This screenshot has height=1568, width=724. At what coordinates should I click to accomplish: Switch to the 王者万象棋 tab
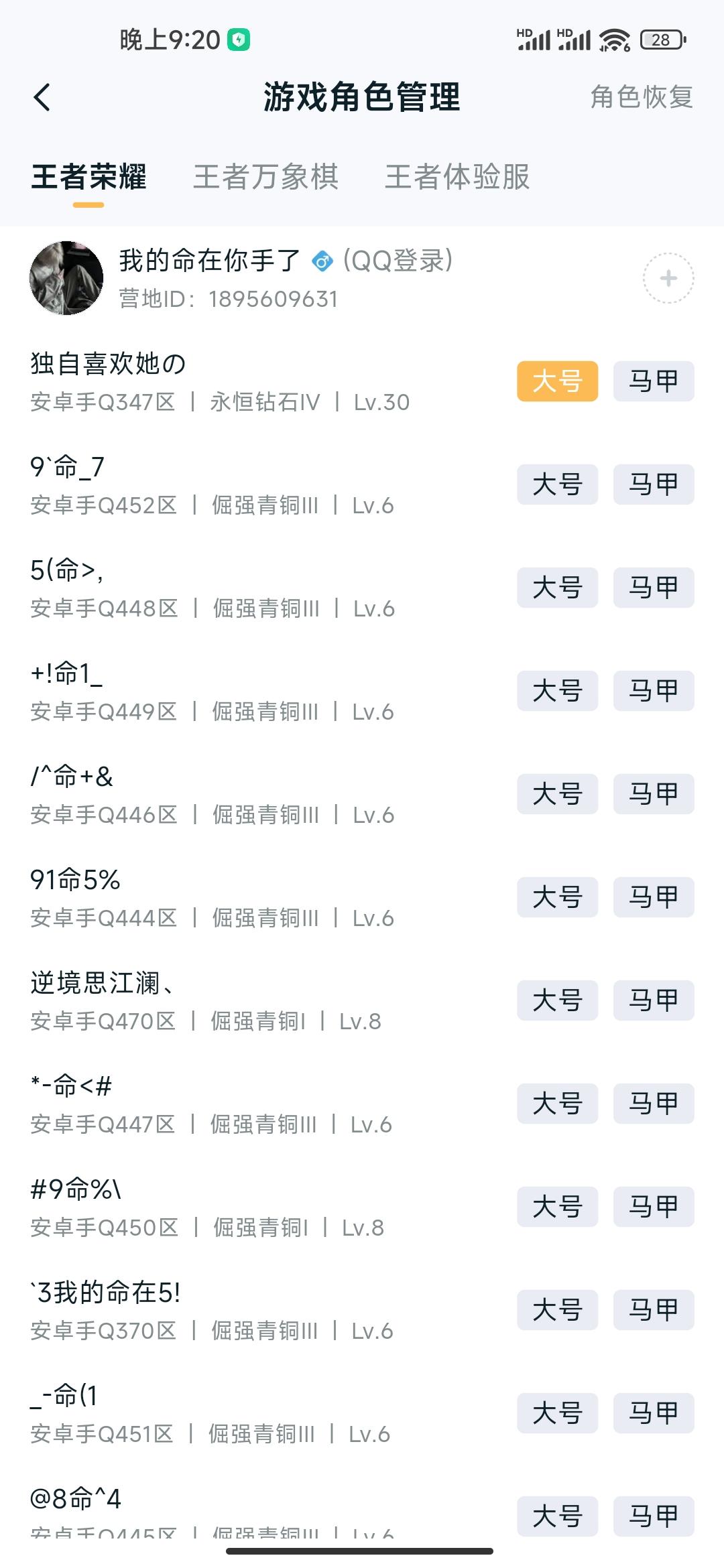[x=266, y=178]
